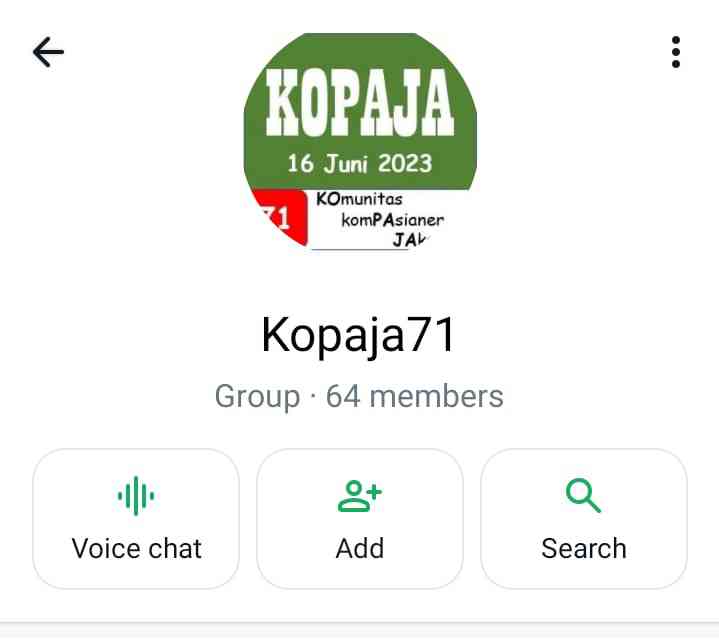This screenshot has height=642, width=719.
Task: Open the three-dot overflow menu
Action: point(676,52)
